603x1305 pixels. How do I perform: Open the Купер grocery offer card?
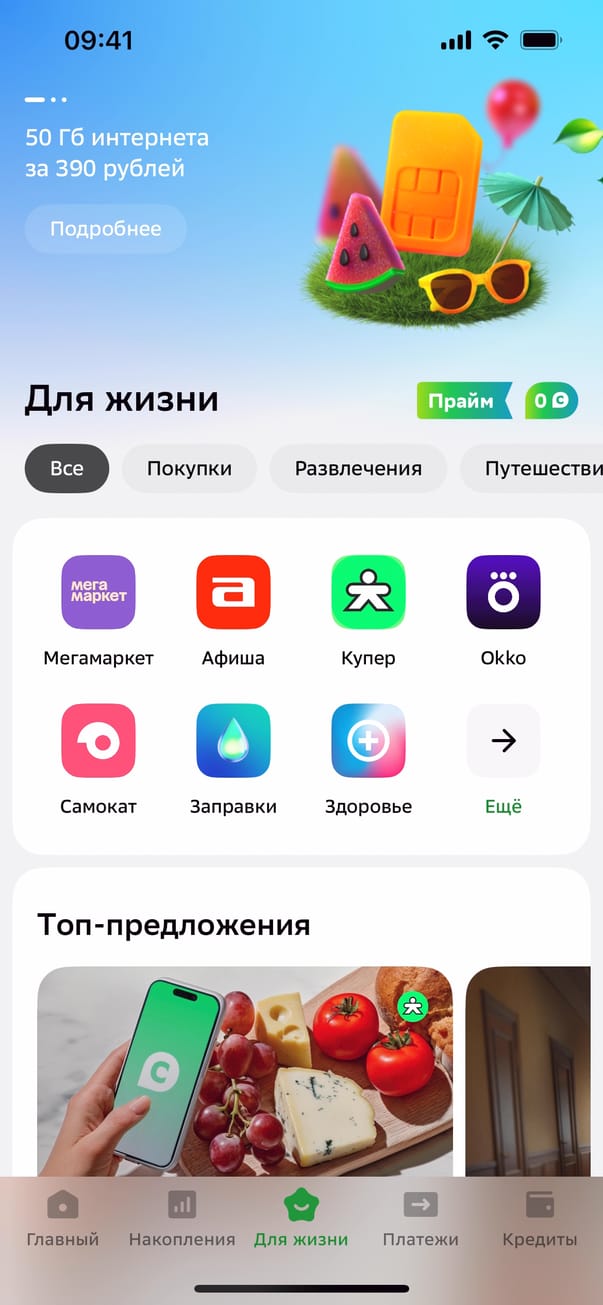(x=245, y=1070)
